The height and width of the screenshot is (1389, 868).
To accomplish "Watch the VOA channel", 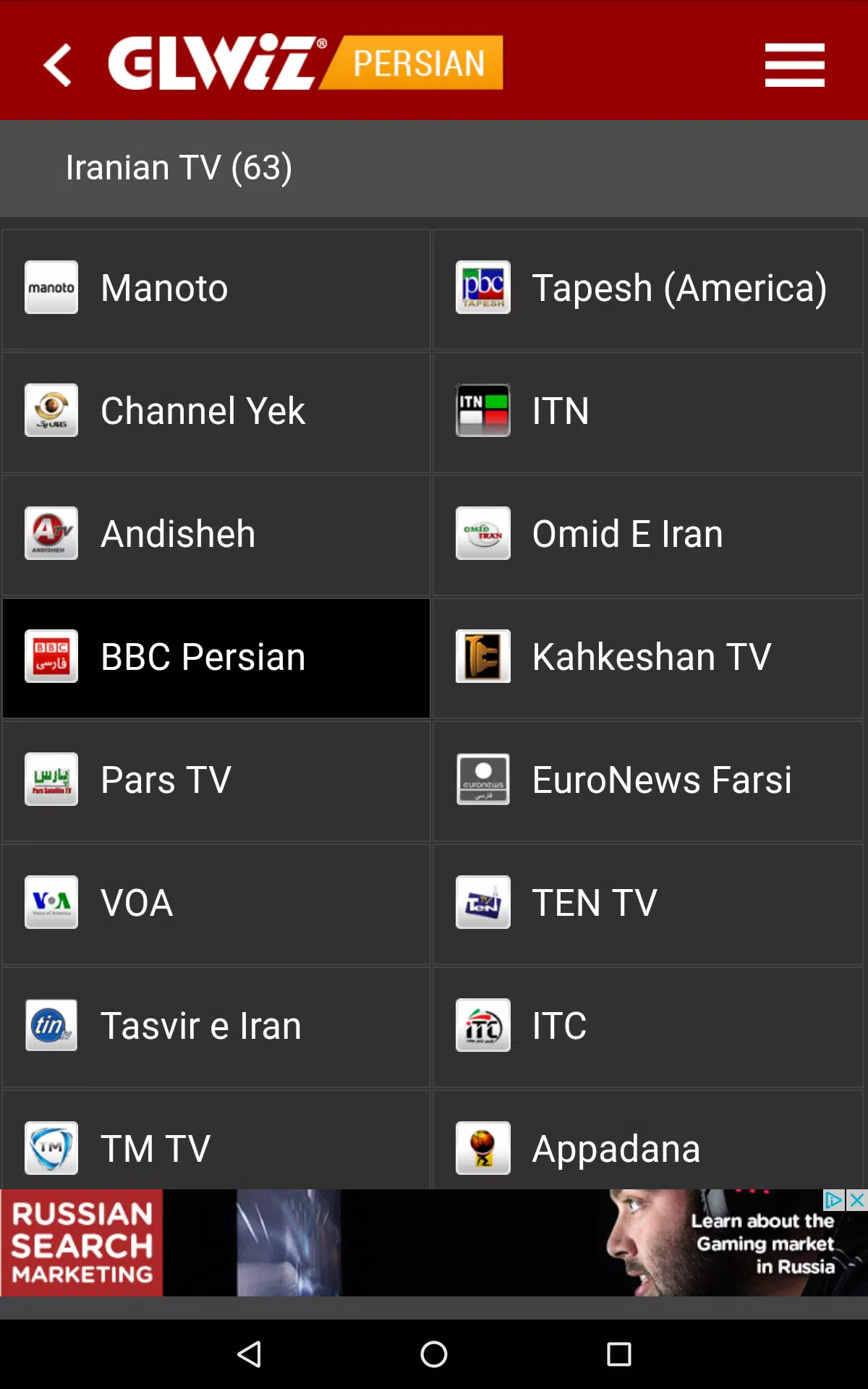I will point(216,904).
